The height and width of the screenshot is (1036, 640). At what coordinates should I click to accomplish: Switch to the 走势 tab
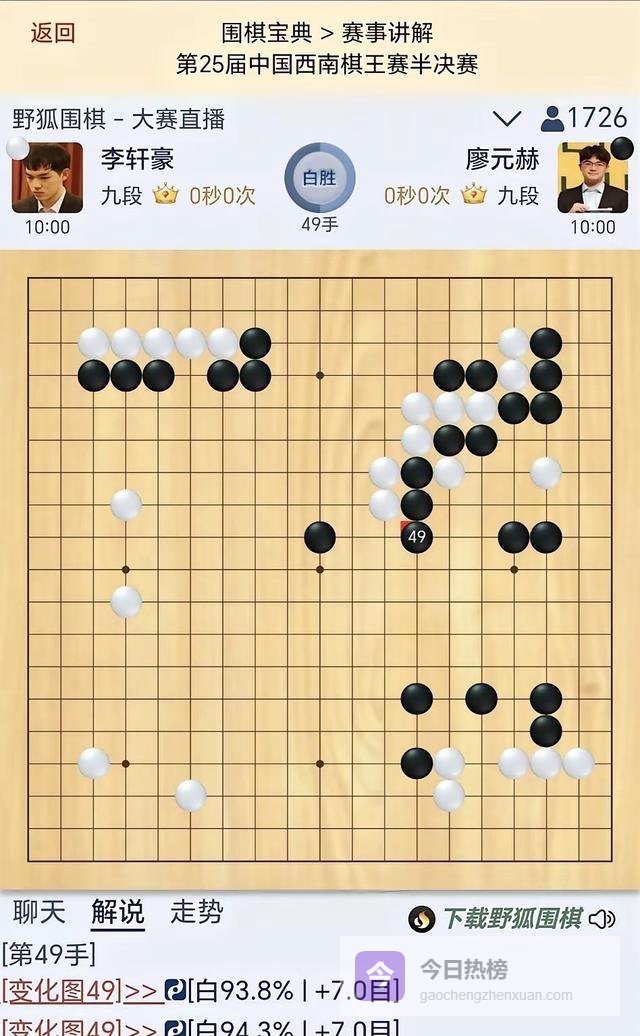(197, 912)
